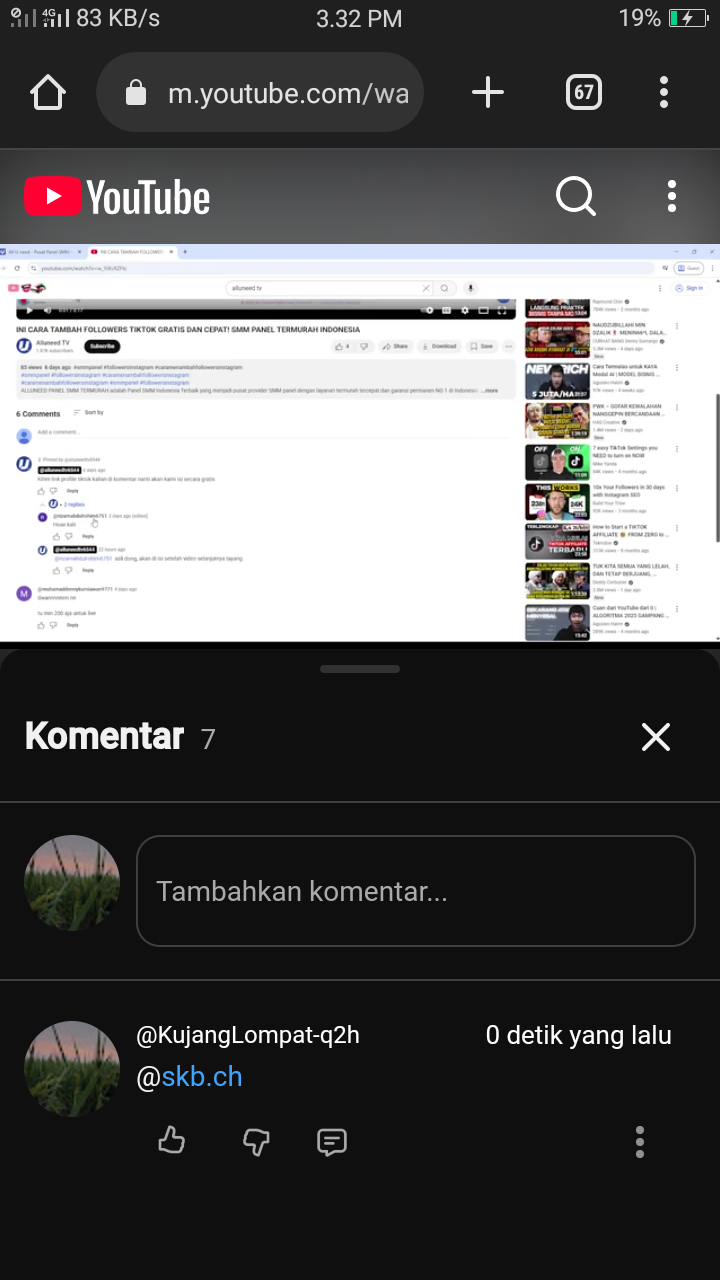Go to the browser home page
This screenshot has height=1280, width=720.
pos(48,93)
